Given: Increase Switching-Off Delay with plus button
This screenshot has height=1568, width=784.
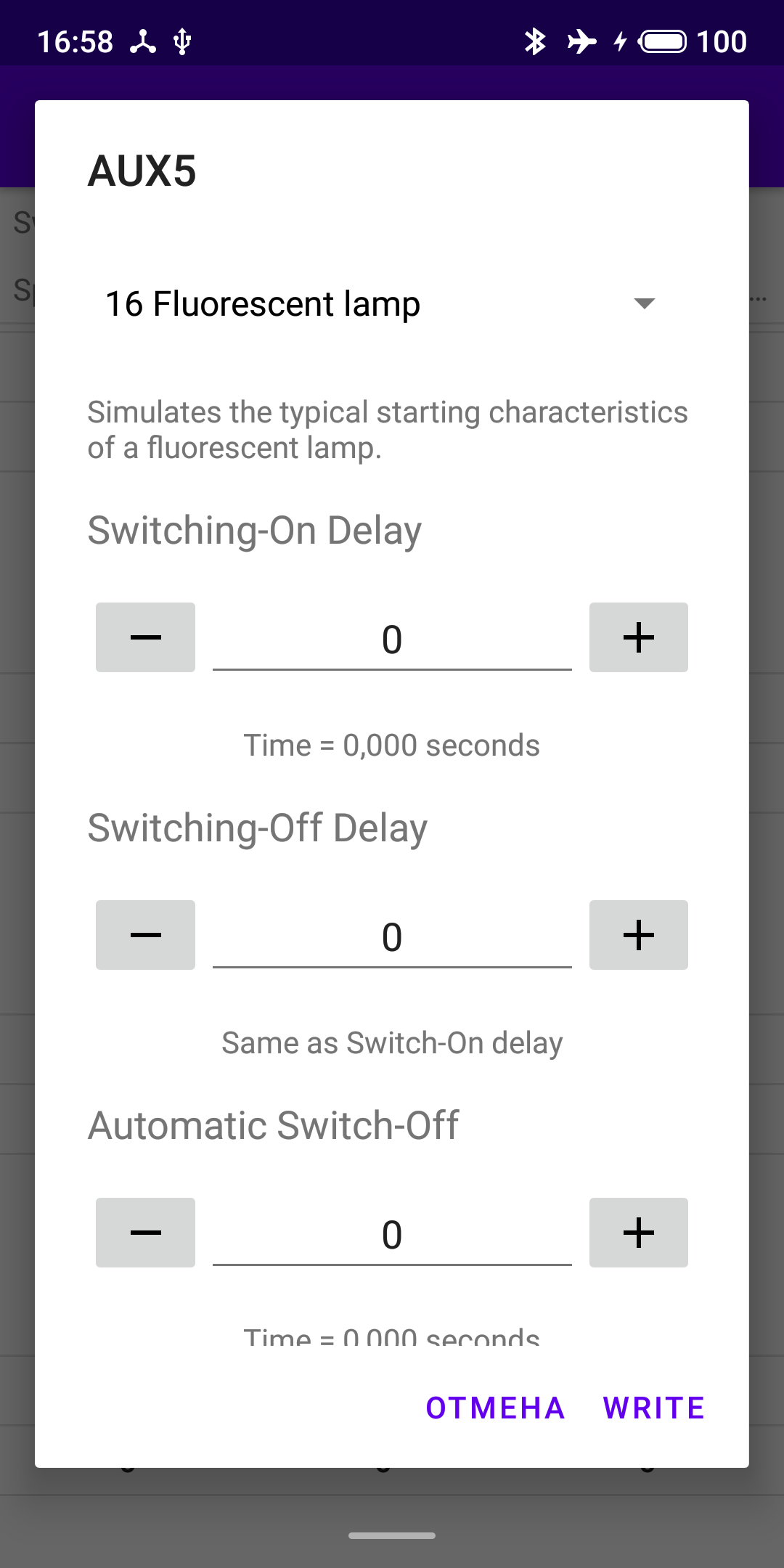Looking at the screenshot, I should pos(638,935).
